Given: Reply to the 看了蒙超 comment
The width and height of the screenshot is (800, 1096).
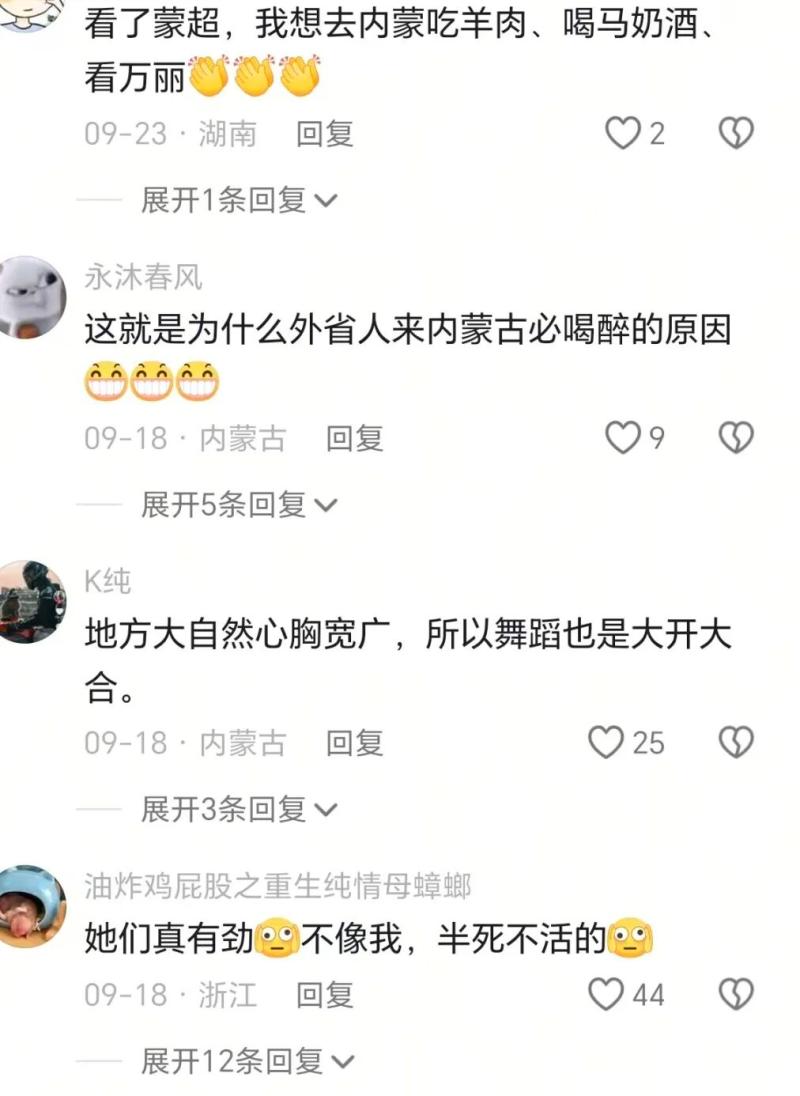Looking at the screenshot, I should point(325,133).
